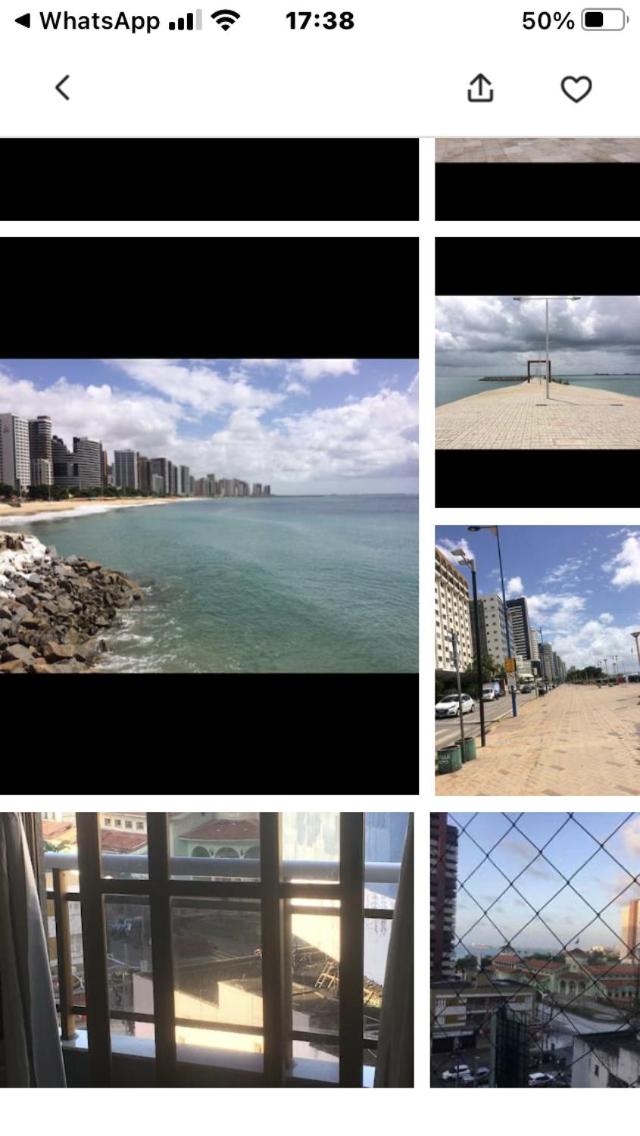
Task: View the pier walkway photo
Action: 537,372
